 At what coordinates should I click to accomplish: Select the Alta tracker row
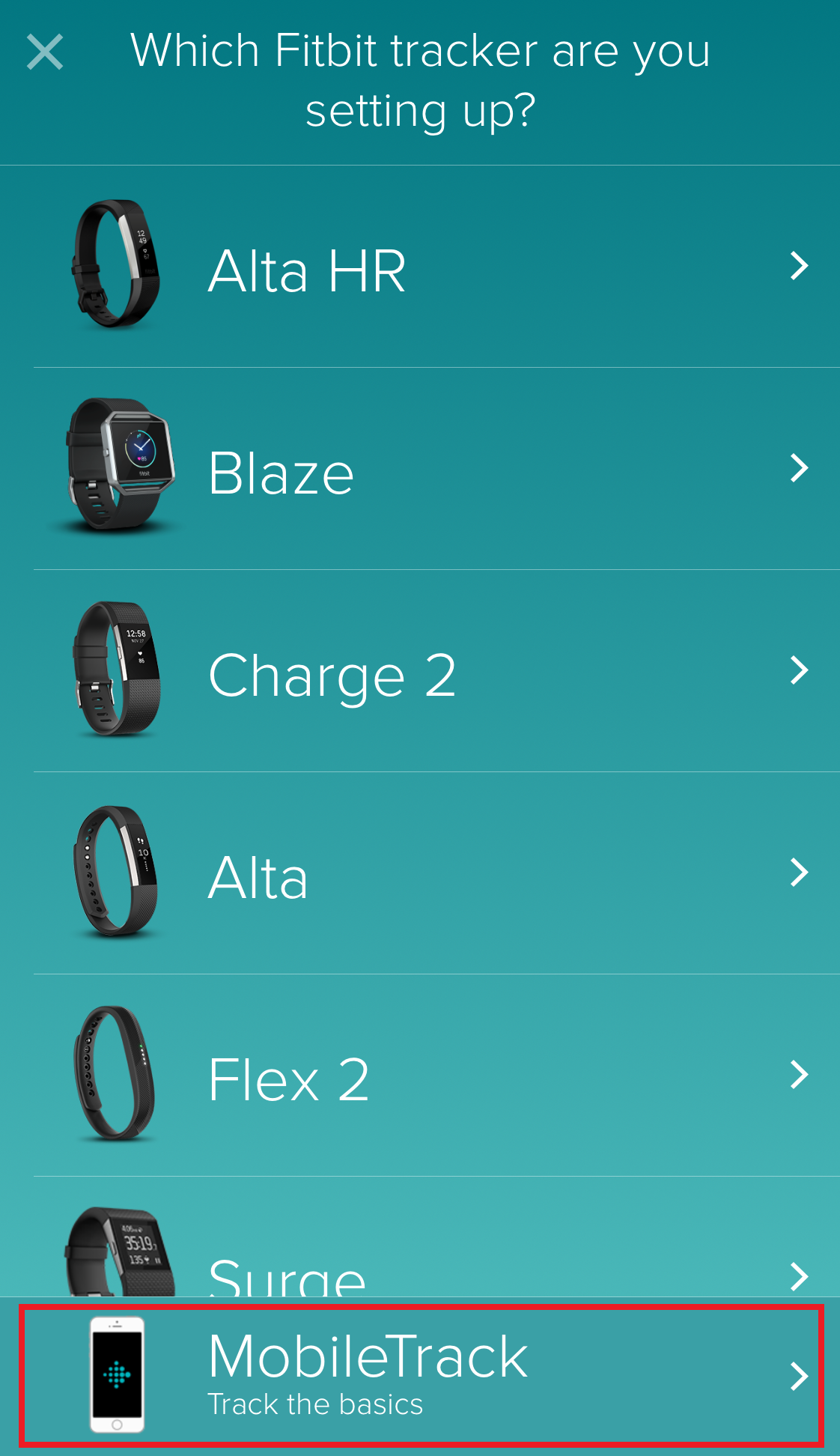[419, 874]
